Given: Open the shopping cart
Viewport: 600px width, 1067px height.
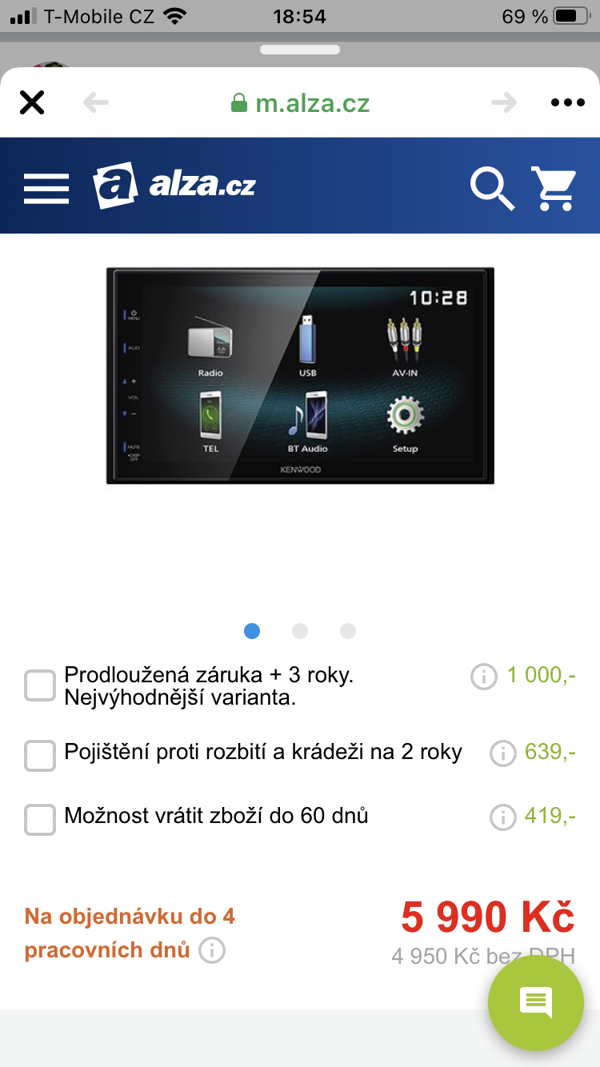Looking at the screenshot, I should (553, 187).
